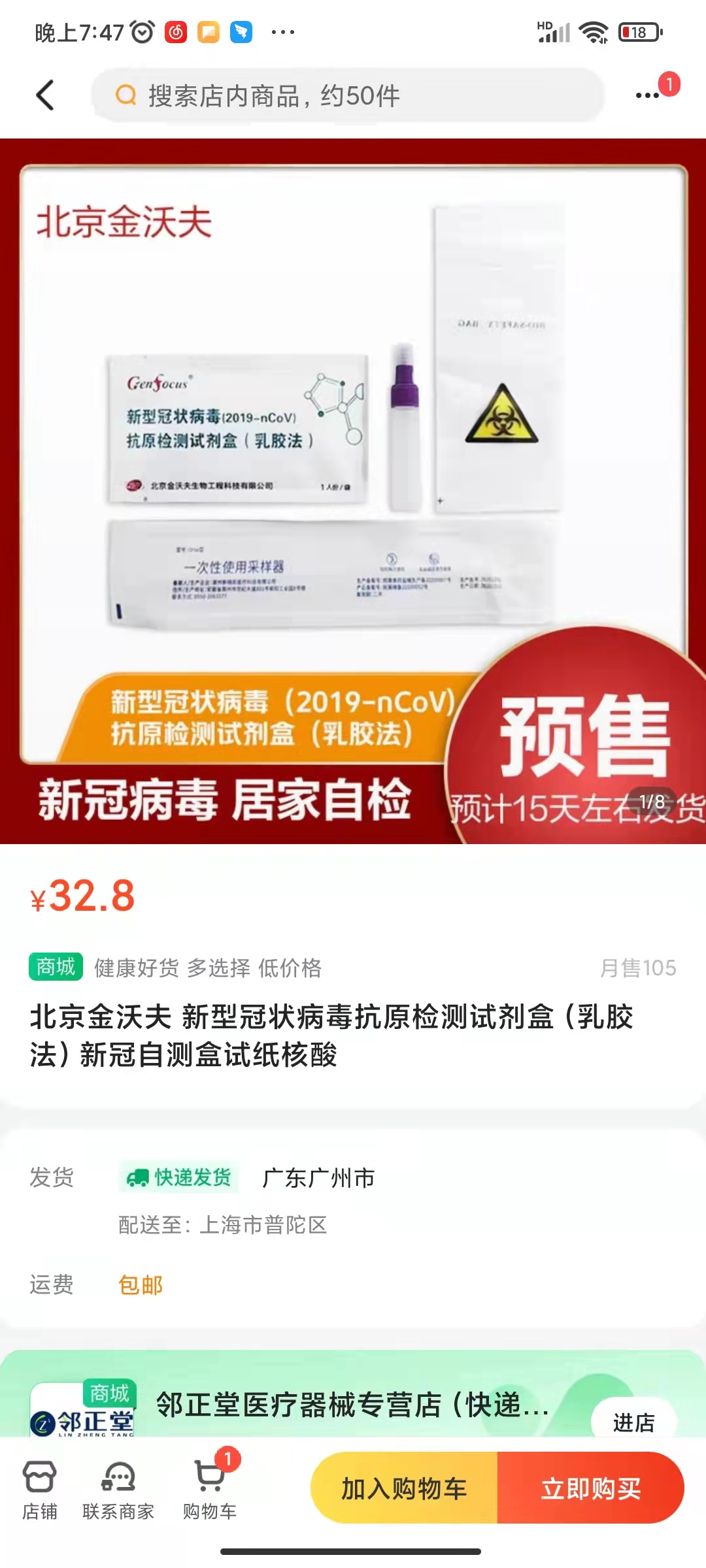The height and width of the screenshot is (1568, 706).
Task: Enter the shop with 进店
Action: tap(633, 1422)
